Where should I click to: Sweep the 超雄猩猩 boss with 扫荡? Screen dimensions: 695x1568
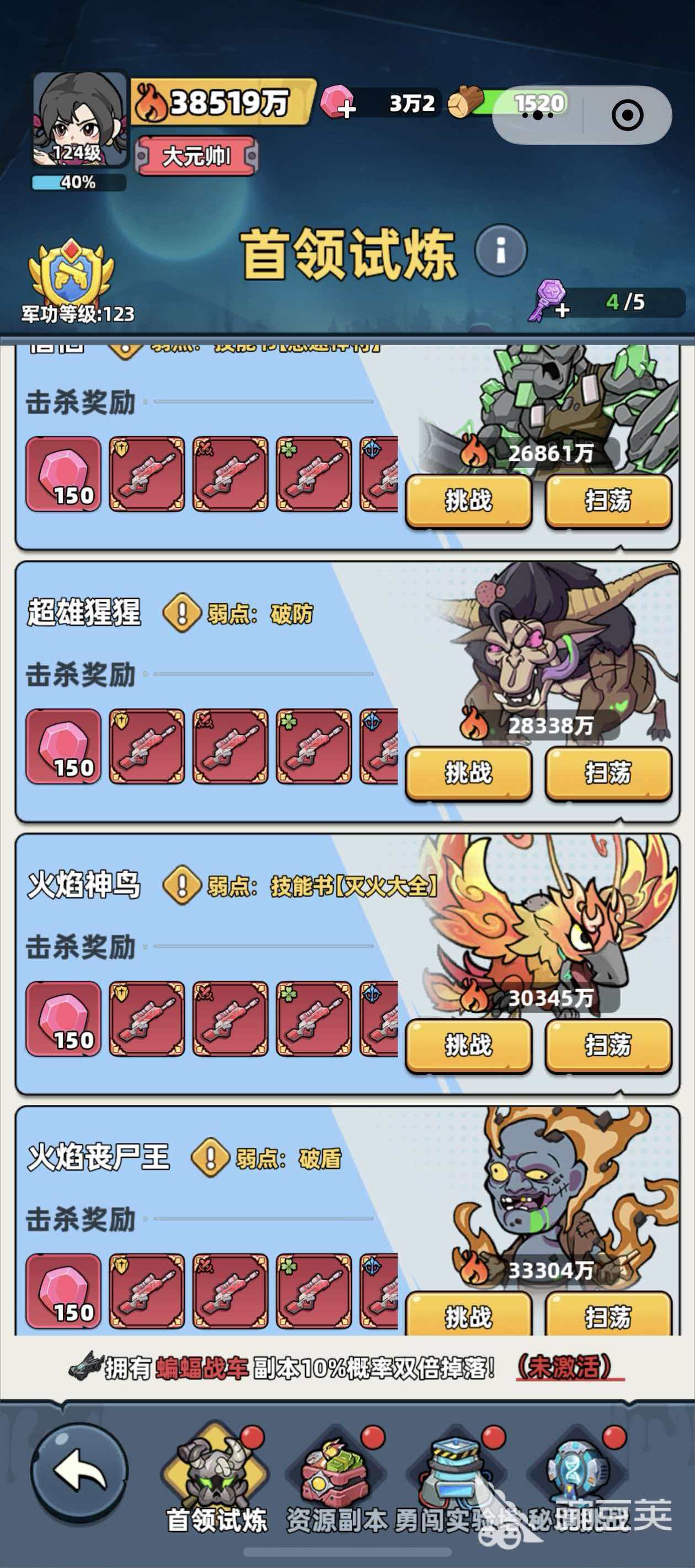tap(607, 773)
